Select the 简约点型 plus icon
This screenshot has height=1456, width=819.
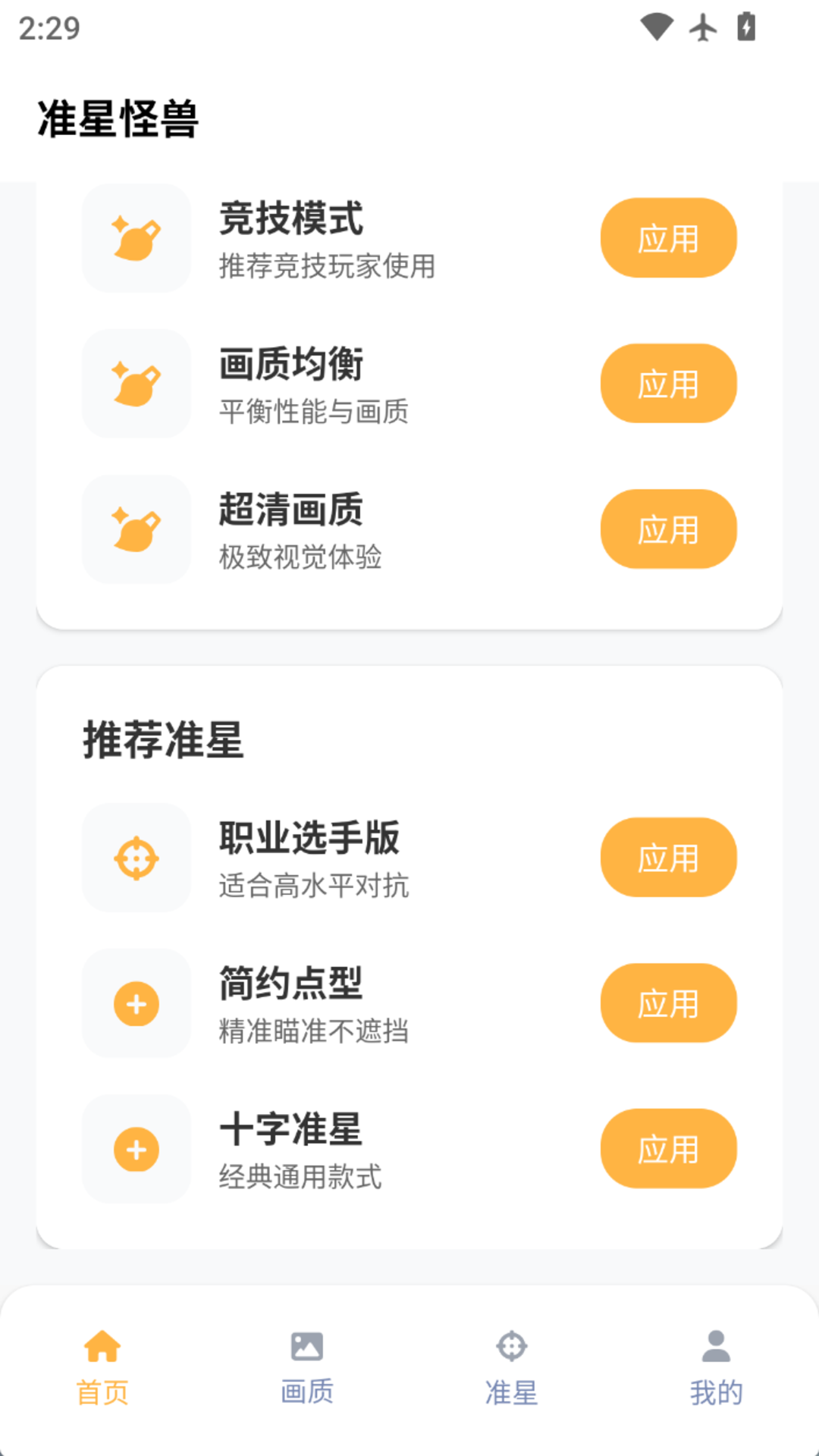[136, 1004]
